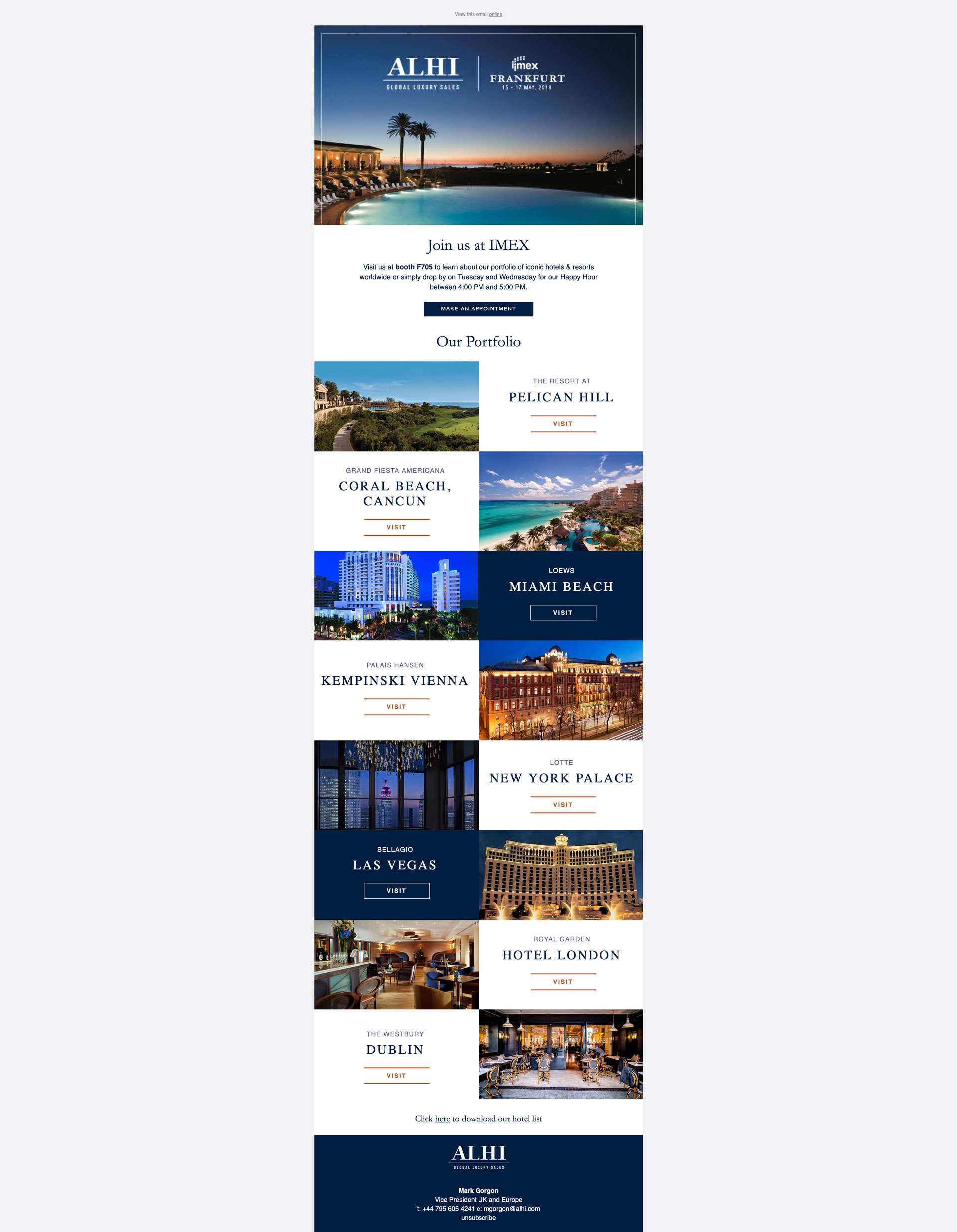
Task: Visit Lotte New York Palace
Action: click(563, 805)
